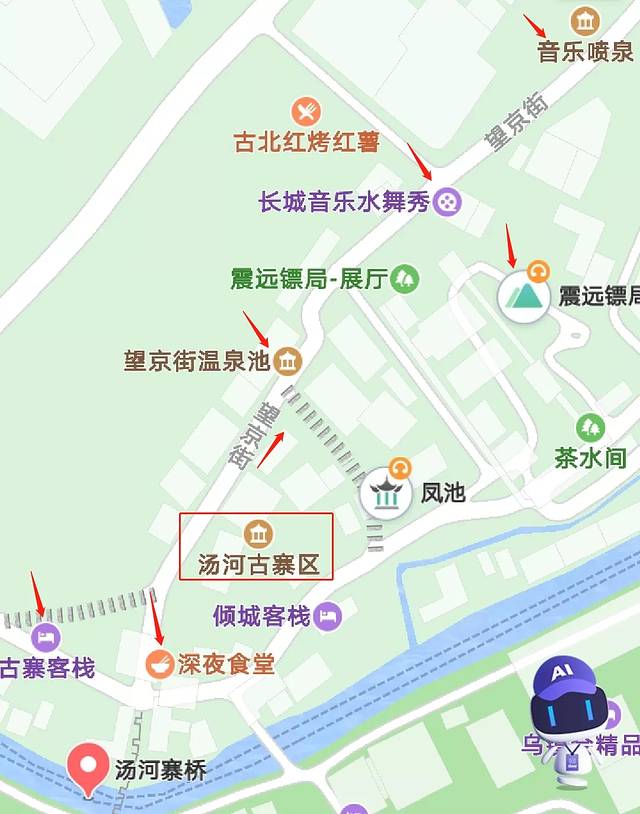
Task: Select the 深夜食堂 food marker
Action: (158, 662)
